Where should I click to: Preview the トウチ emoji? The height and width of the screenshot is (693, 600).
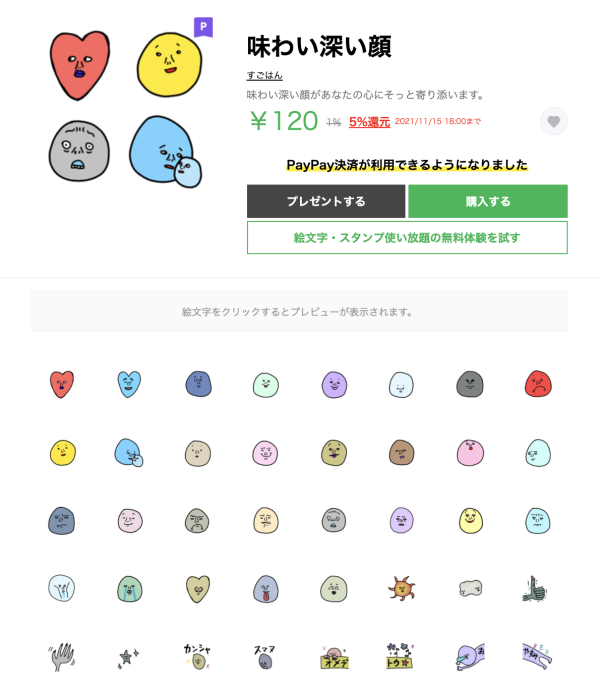tap(402, 655)
